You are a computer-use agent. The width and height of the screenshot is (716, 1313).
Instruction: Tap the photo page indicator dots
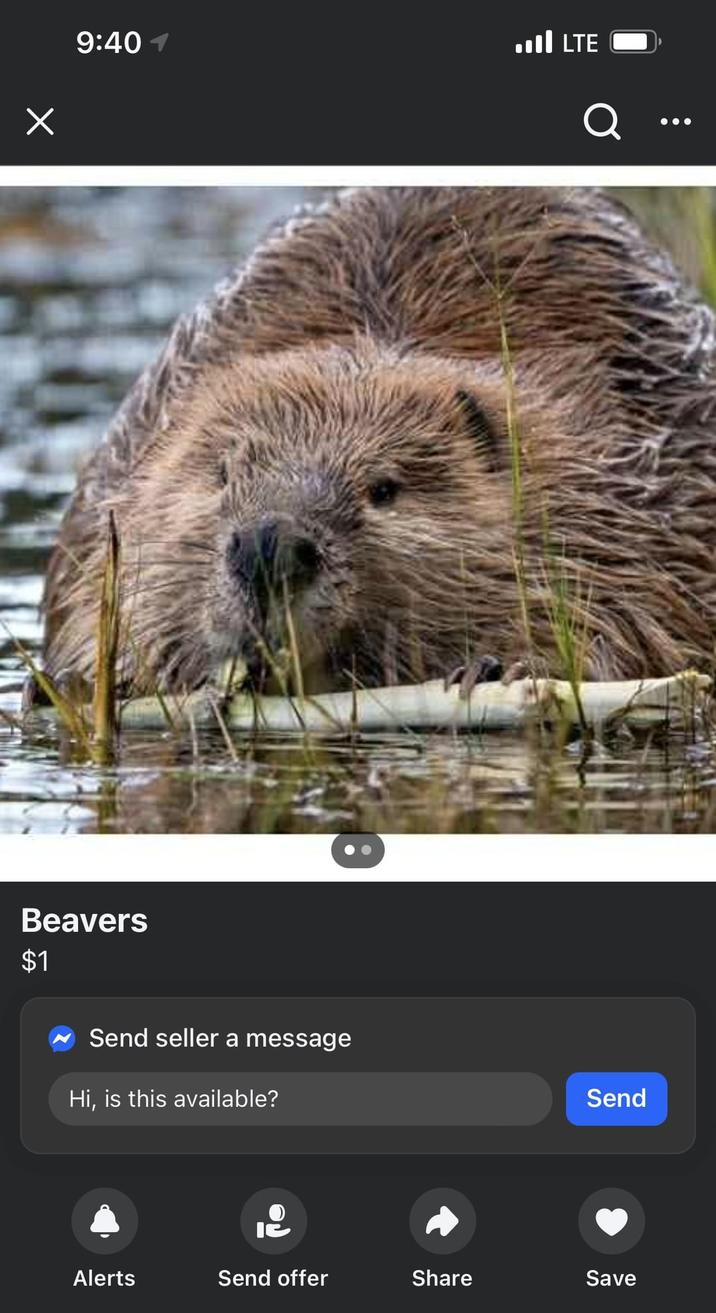(358, 850)
